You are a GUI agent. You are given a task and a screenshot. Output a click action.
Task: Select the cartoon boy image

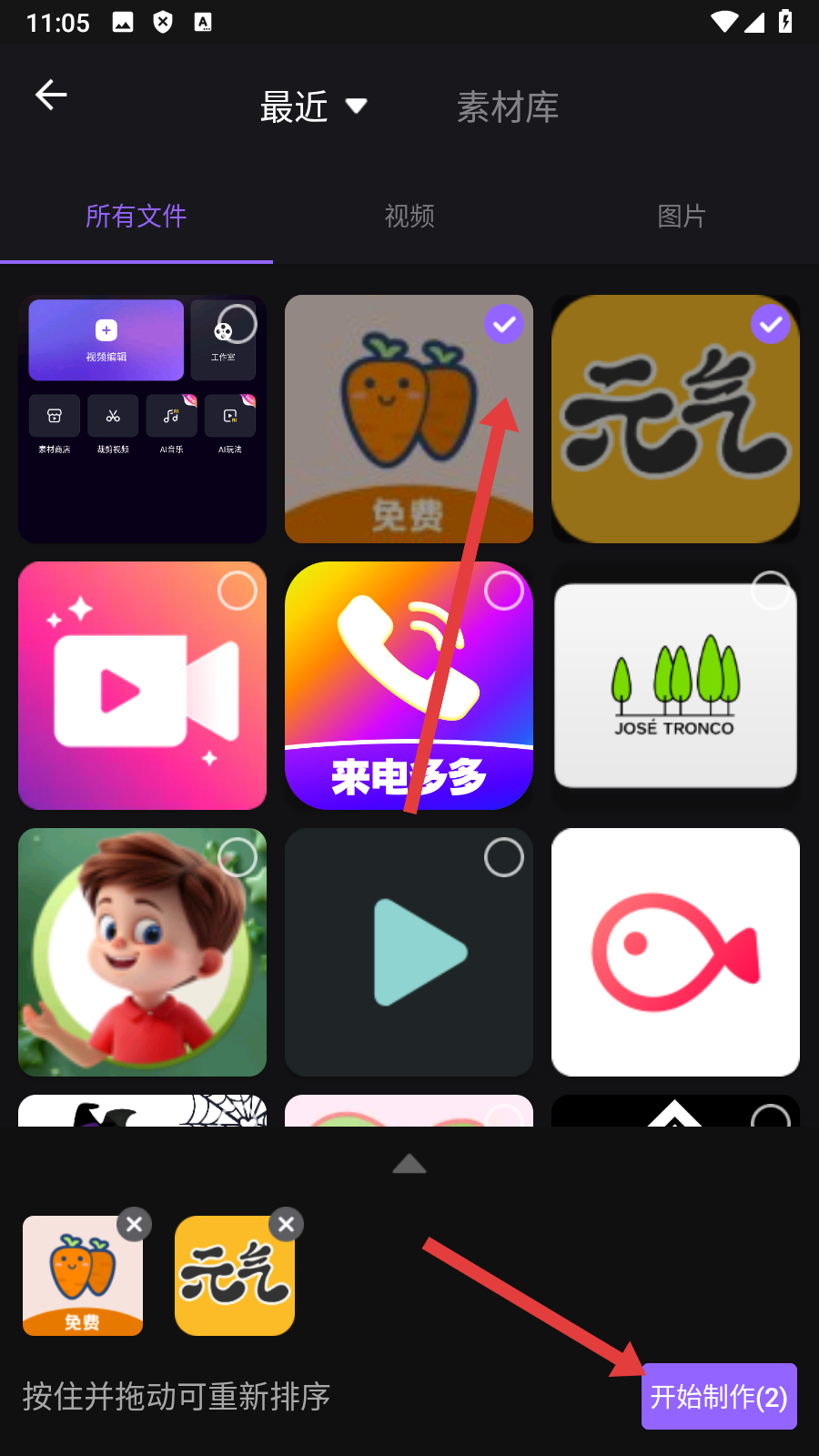[238, 857]
